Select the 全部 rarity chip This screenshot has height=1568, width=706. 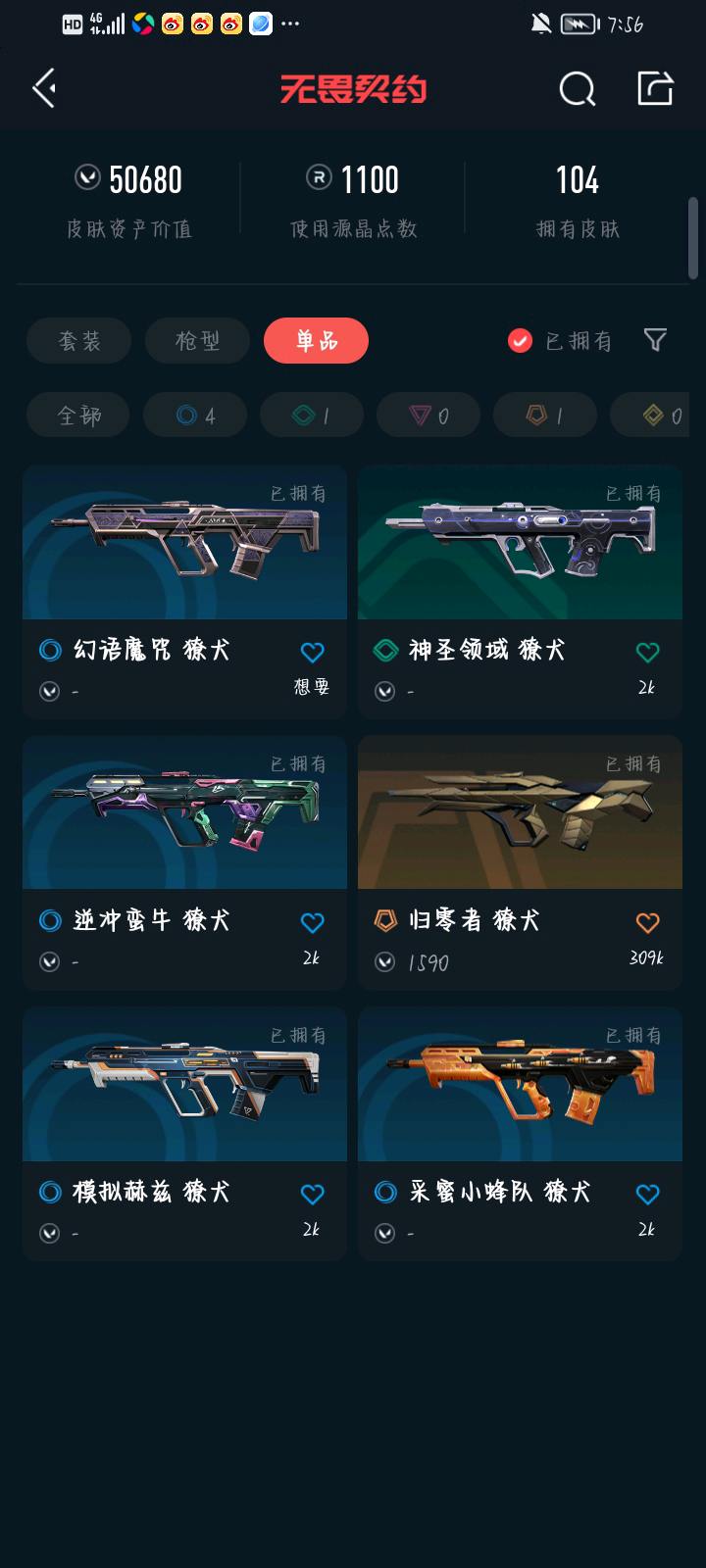point(78,416)
